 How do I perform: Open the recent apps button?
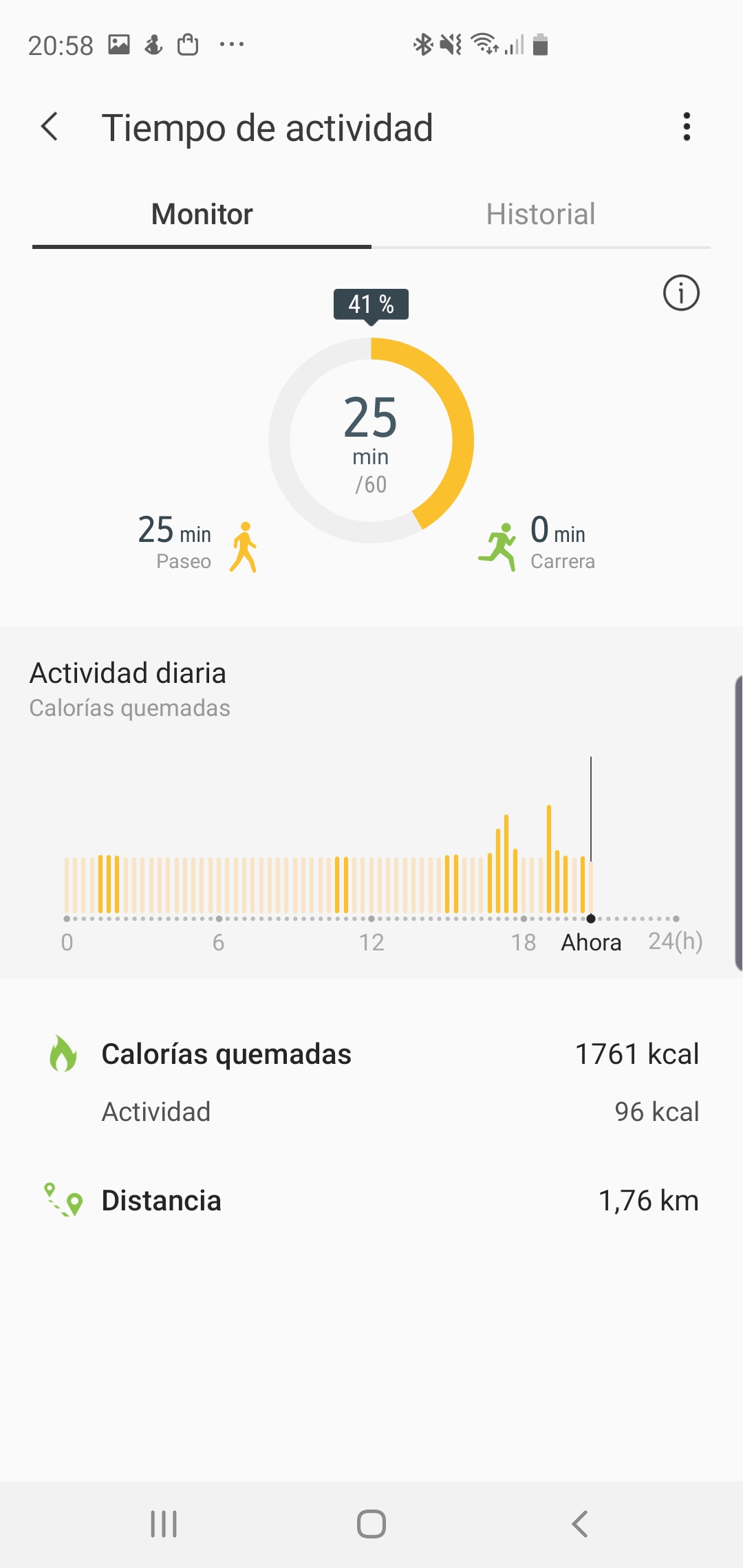point(164,1524)
